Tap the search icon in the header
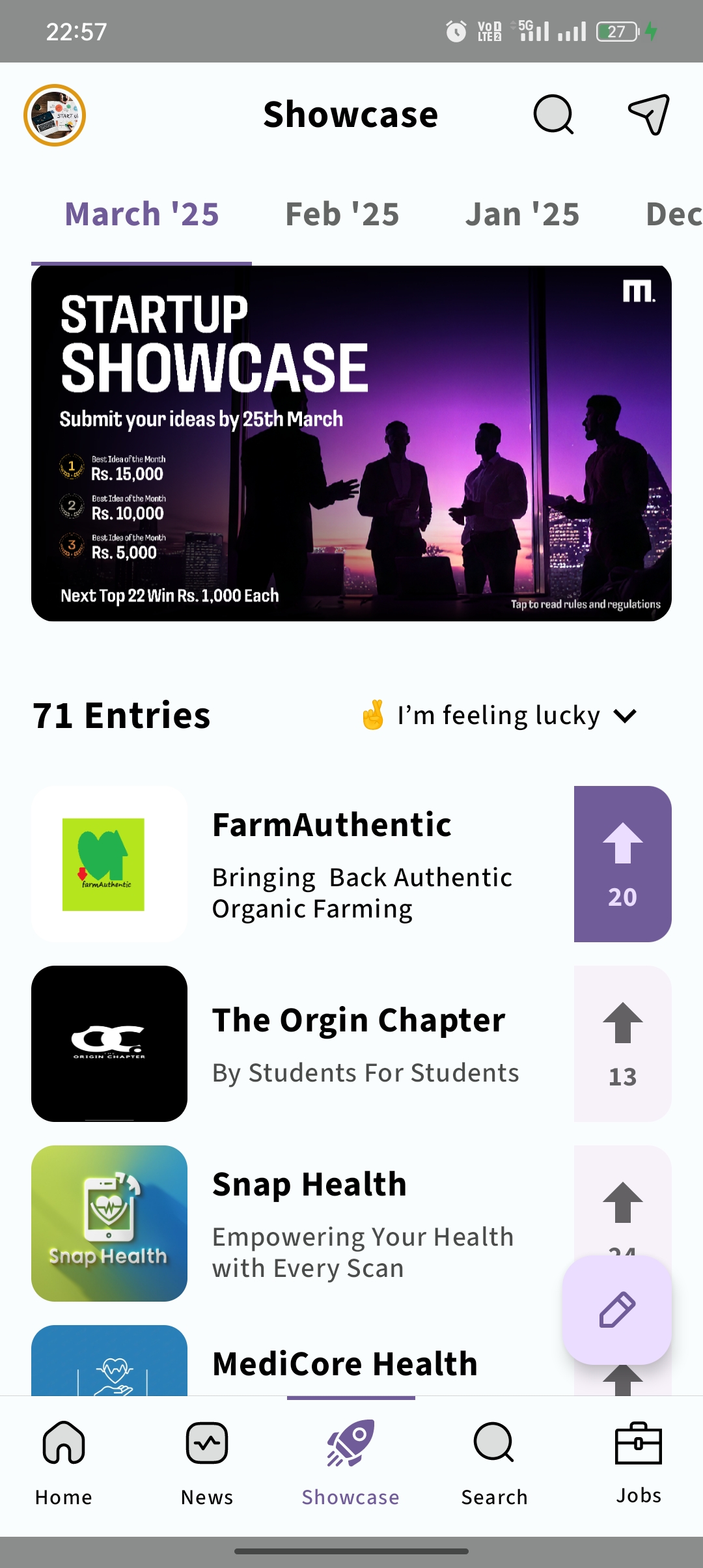Viewport: 703px width, 1568px height. tap(553, 115)
